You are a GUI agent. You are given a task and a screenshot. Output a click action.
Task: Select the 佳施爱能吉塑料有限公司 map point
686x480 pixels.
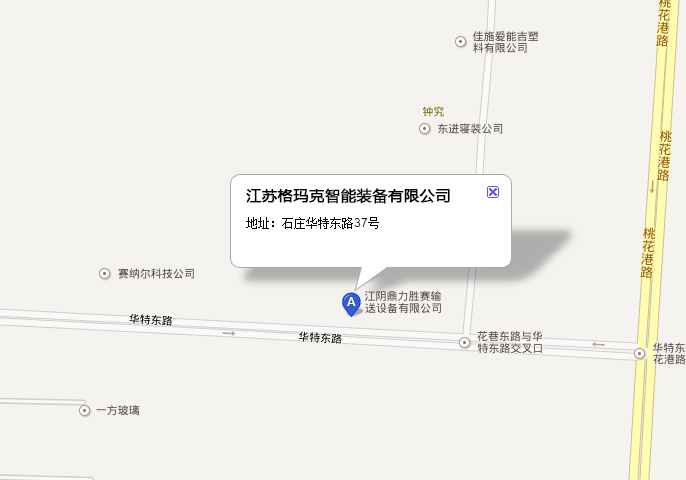(x=461, y=41)
